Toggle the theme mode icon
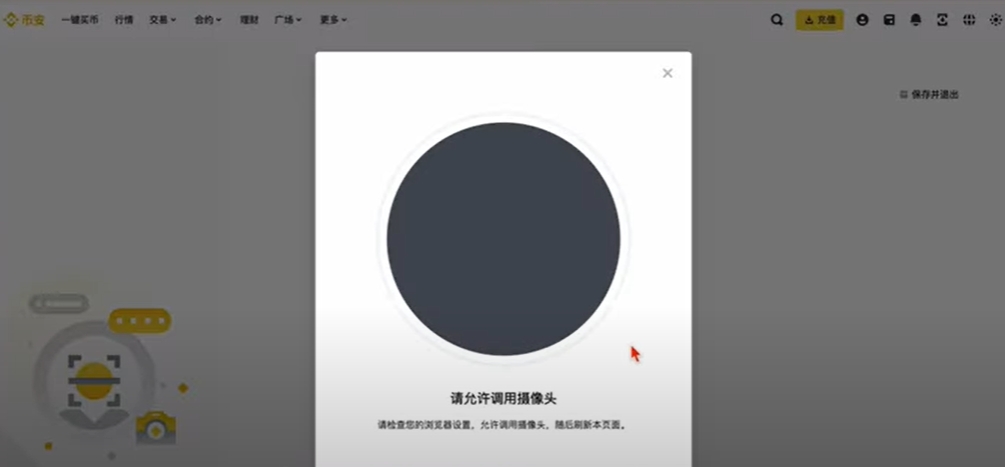Image resolution: width=1005 pixels, height=467 pixels. (995, 20)
